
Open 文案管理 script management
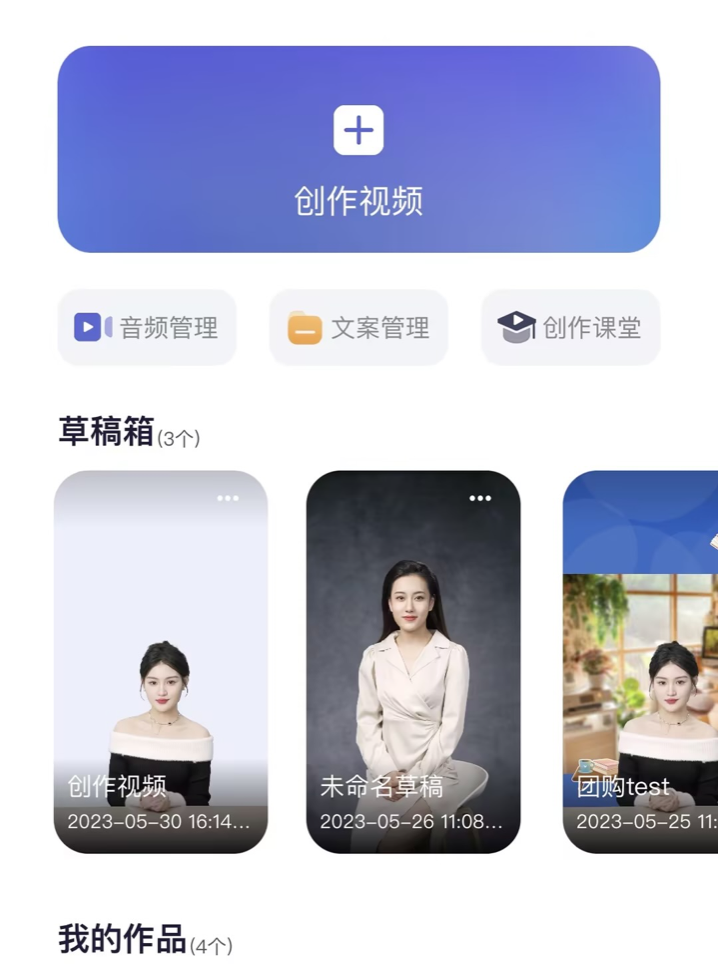[x=359, y=327]
